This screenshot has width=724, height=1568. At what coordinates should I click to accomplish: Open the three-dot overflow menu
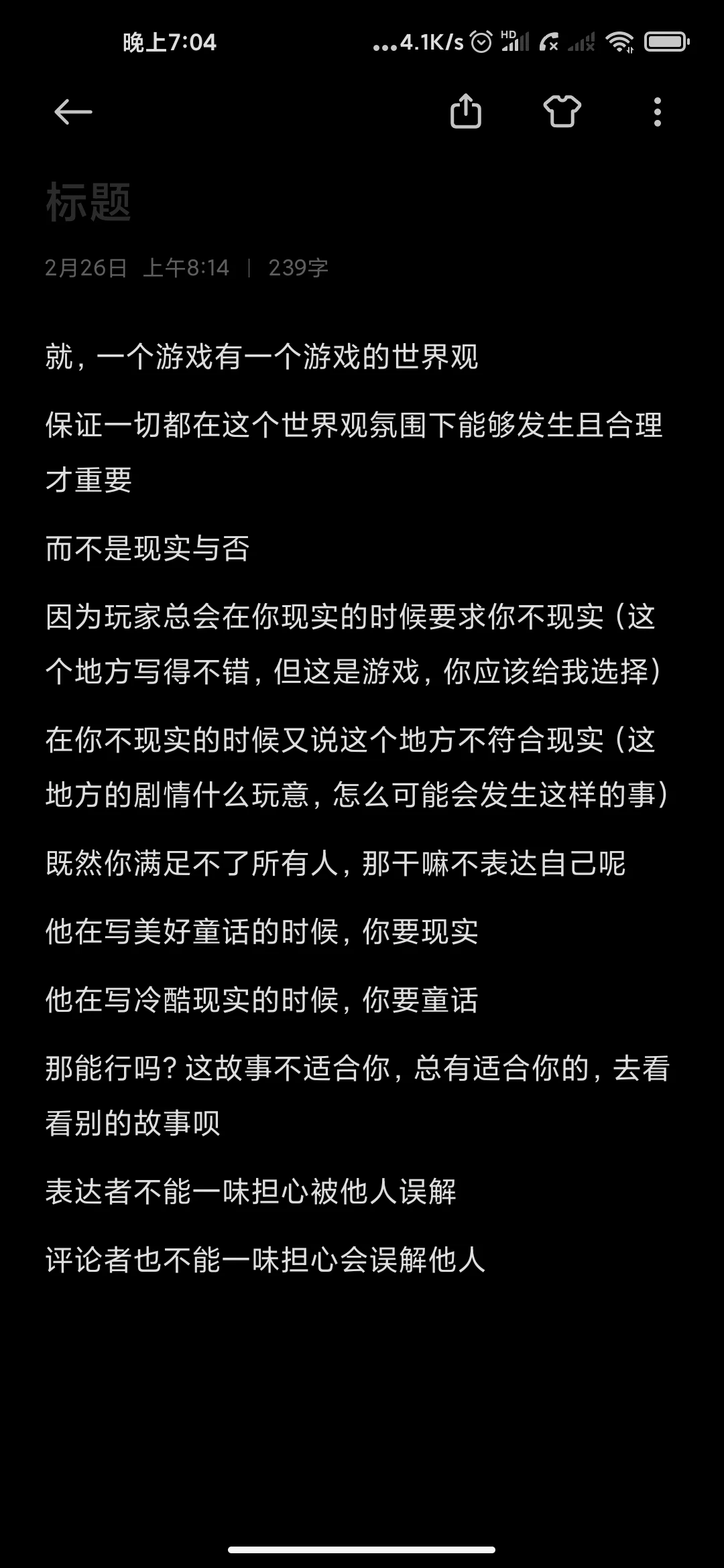[x=658, y=112]
